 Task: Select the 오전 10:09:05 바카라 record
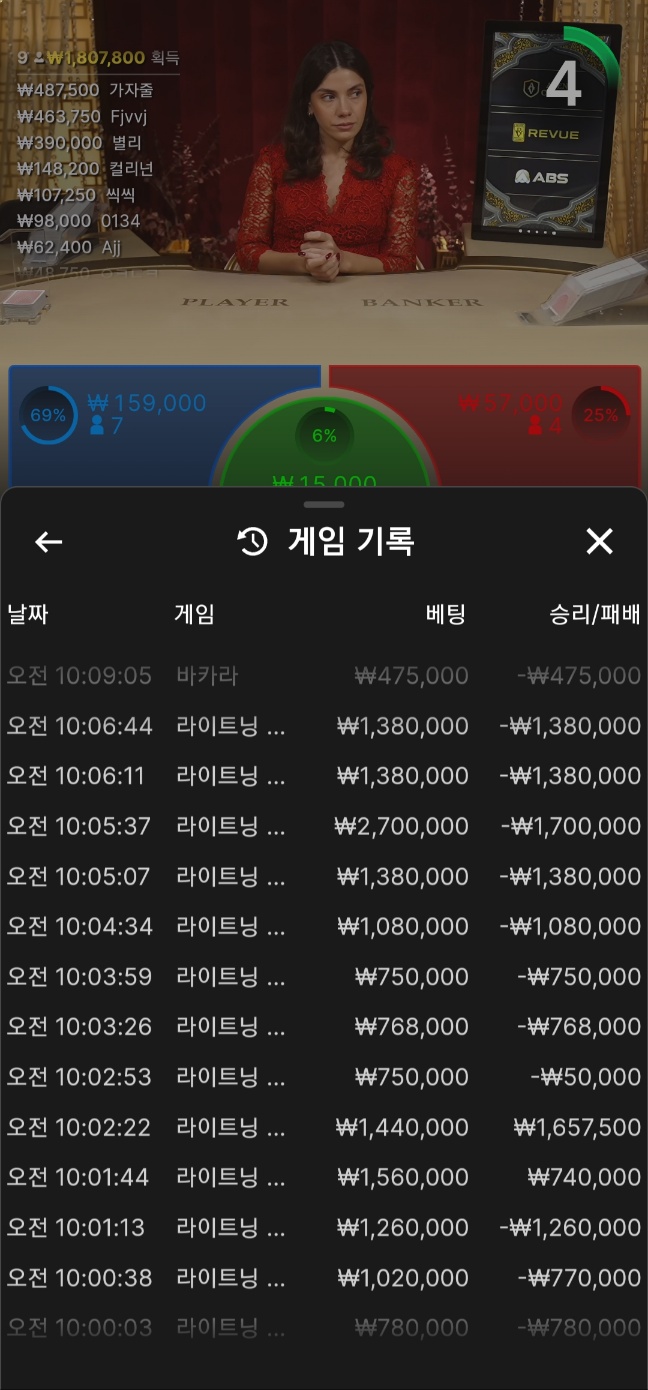pyautogui.click(x=323, y=676)
